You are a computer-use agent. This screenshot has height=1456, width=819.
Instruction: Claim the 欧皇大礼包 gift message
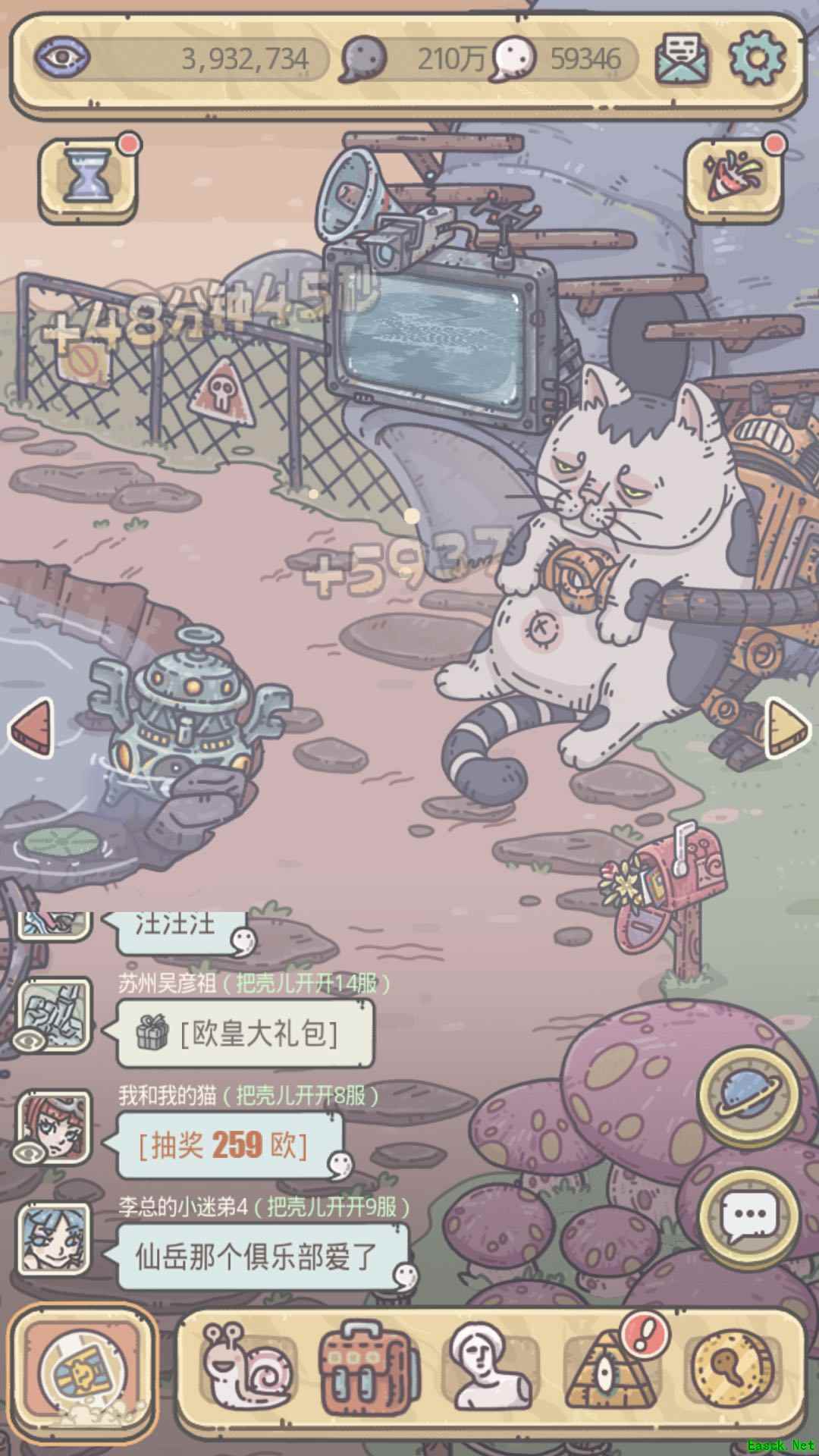pyautogui.click(x=245, y=1033)
